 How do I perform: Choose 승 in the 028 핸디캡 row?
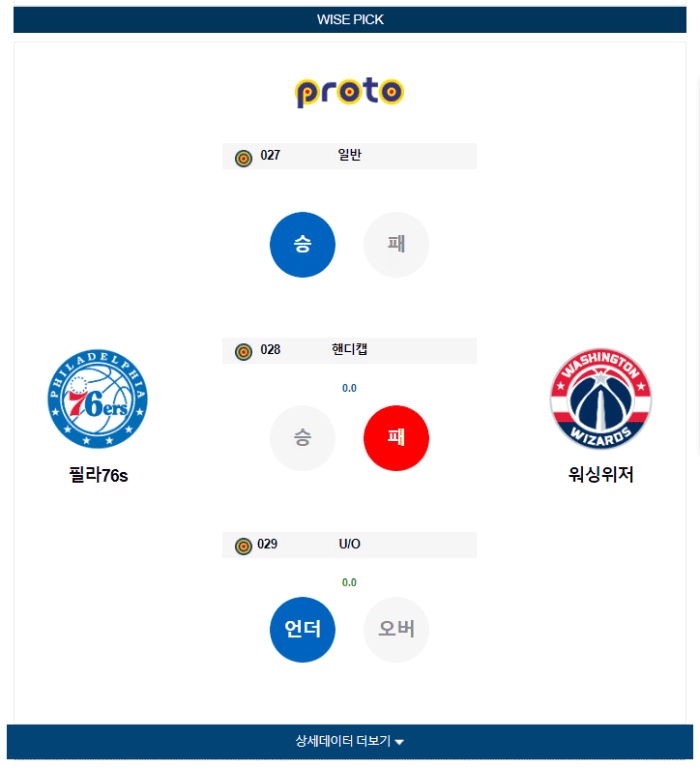point(302,437)
